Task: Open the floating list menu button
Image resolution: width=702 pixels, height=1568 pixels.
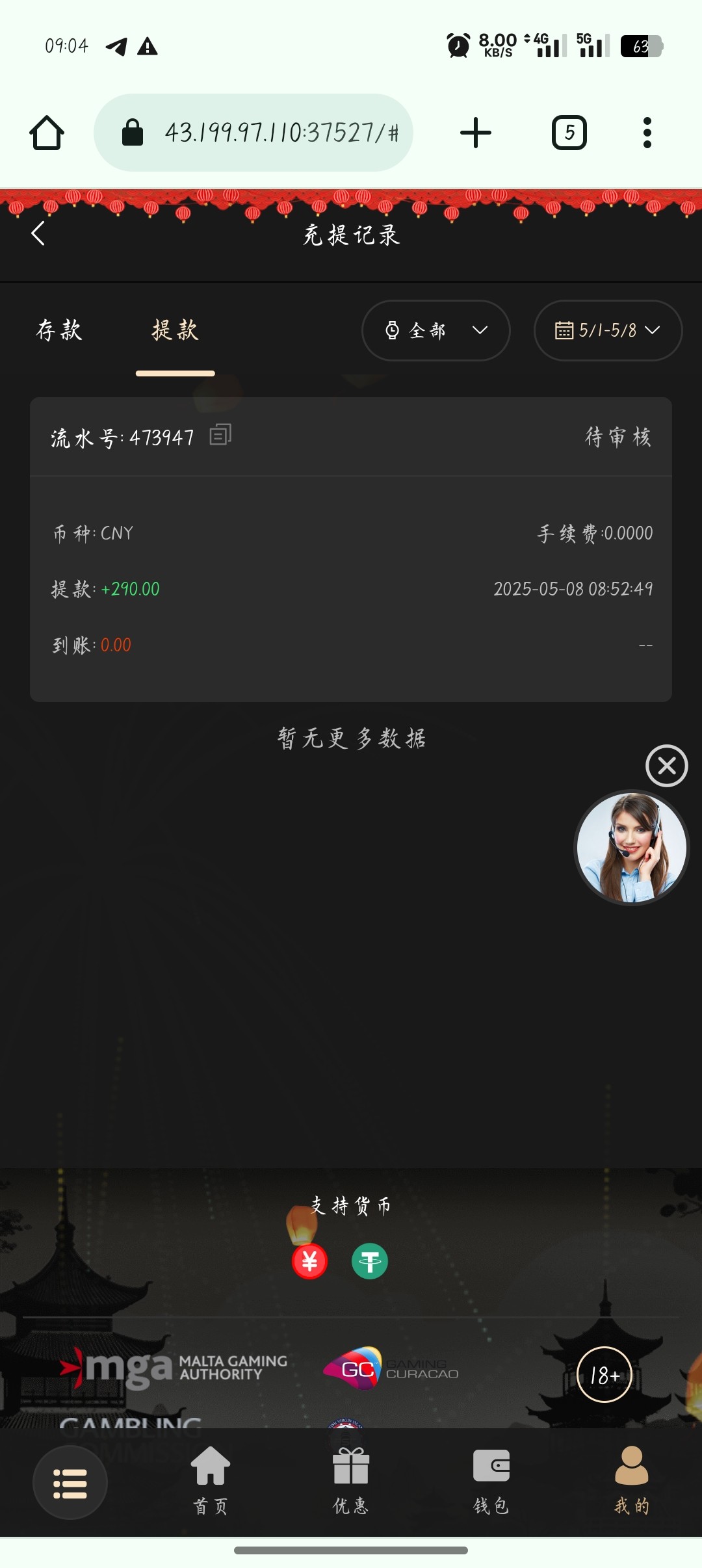Action: (x=70, y=1483)
